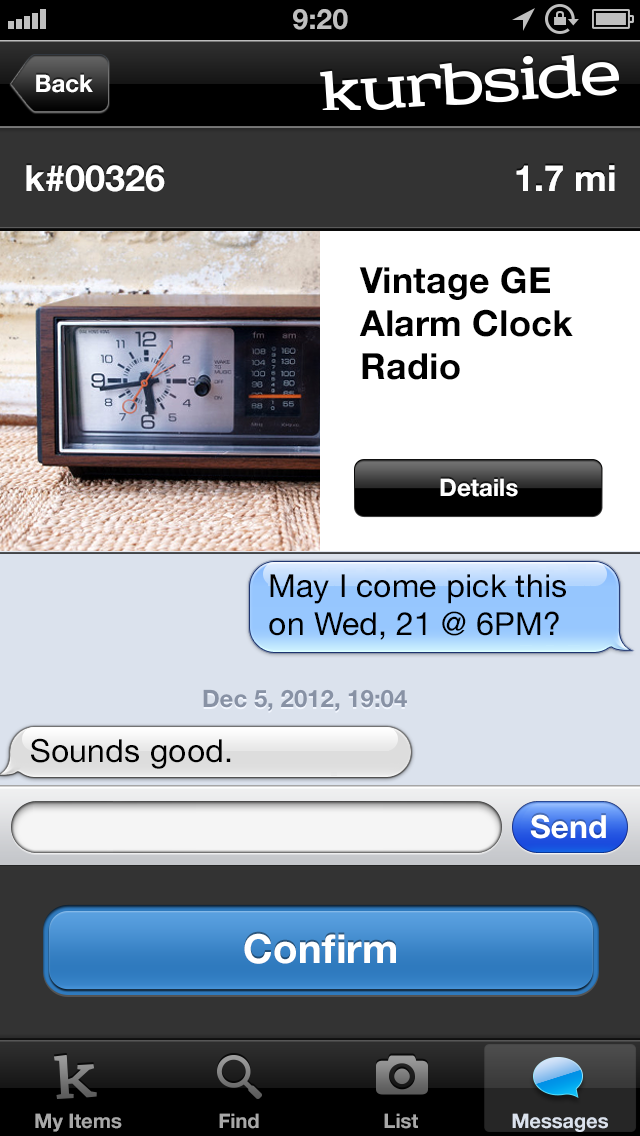Select the Messages tab
Image resolution: width=640 pixels, height=1136 pixels.
[x=560, y=1090]
